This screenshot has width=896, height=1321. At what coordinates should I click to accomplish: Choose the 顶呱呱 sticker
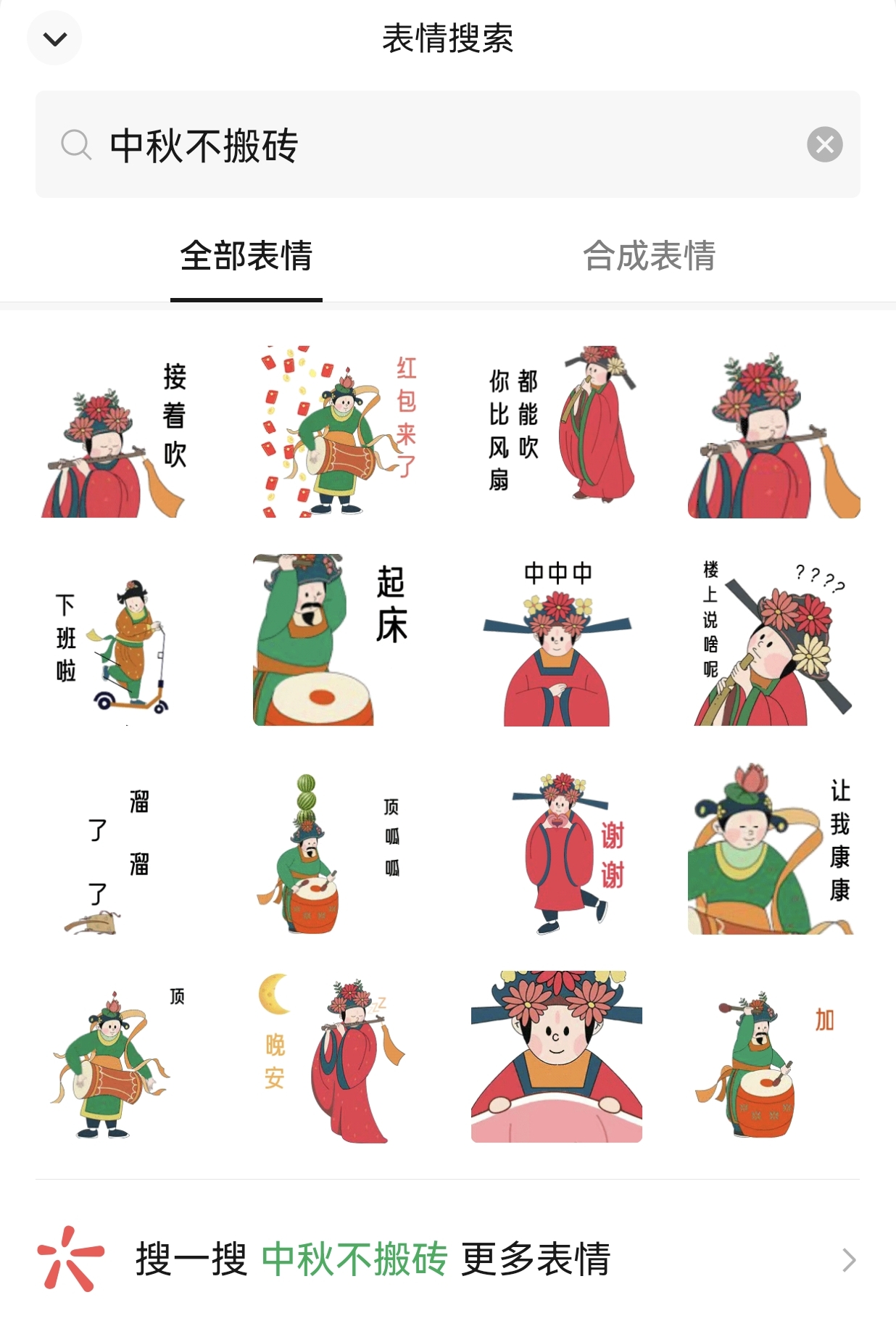339,849
